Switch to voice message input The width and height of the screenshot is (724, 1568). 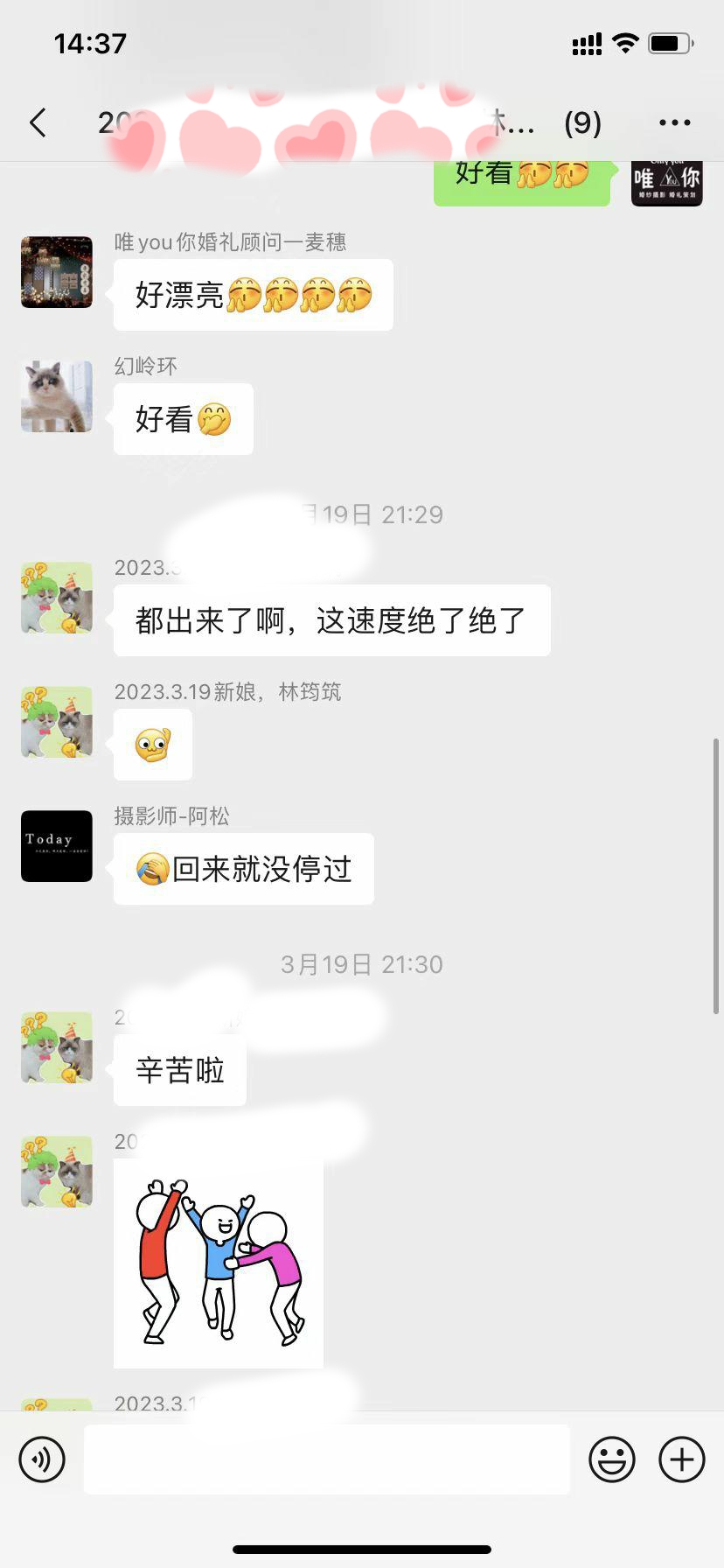(x=42, y=1459)
